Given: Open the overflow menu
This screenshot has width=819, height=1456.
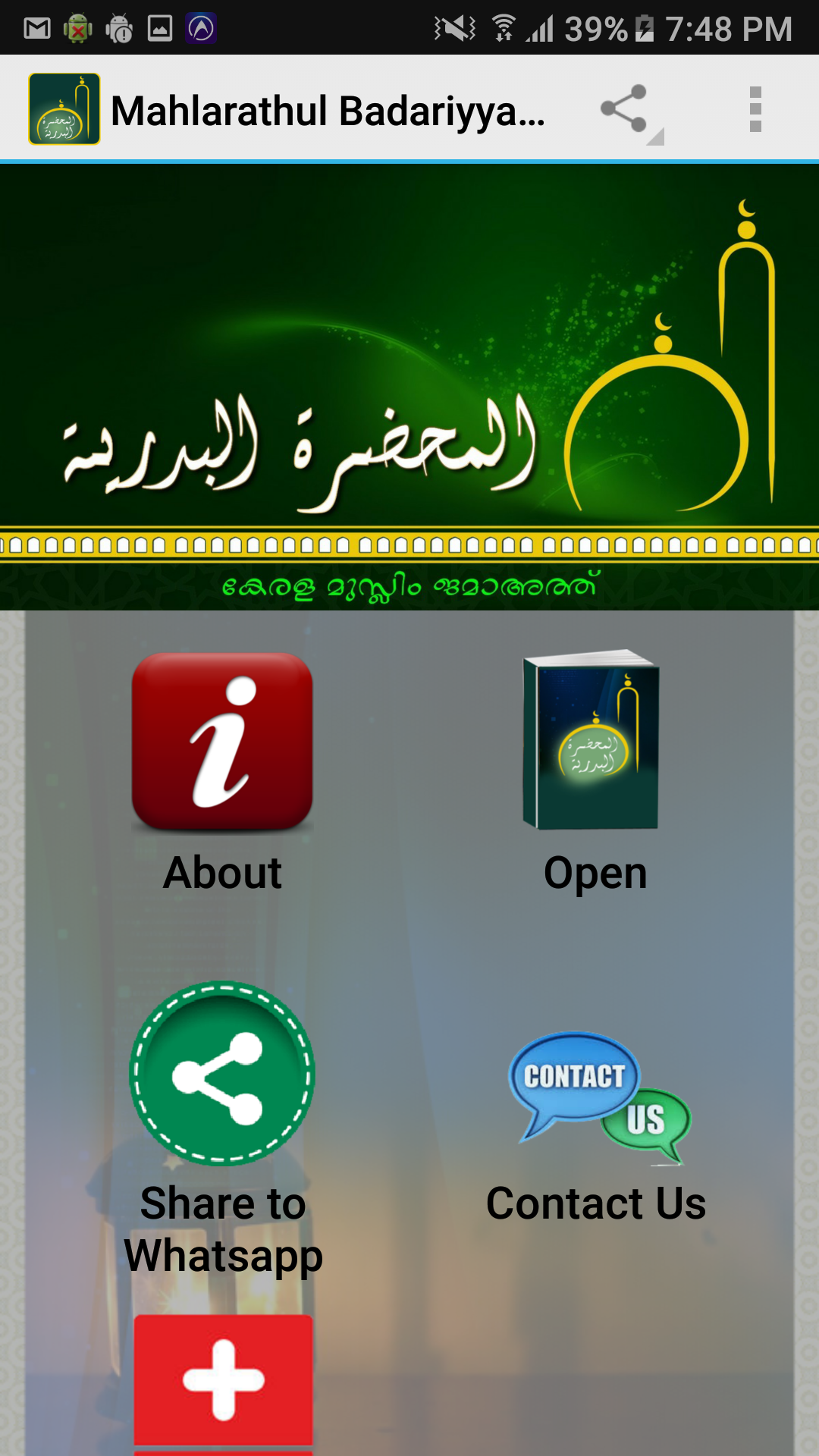Looking at the screenshot, I should pyautogui.click(x=755, y=109).
